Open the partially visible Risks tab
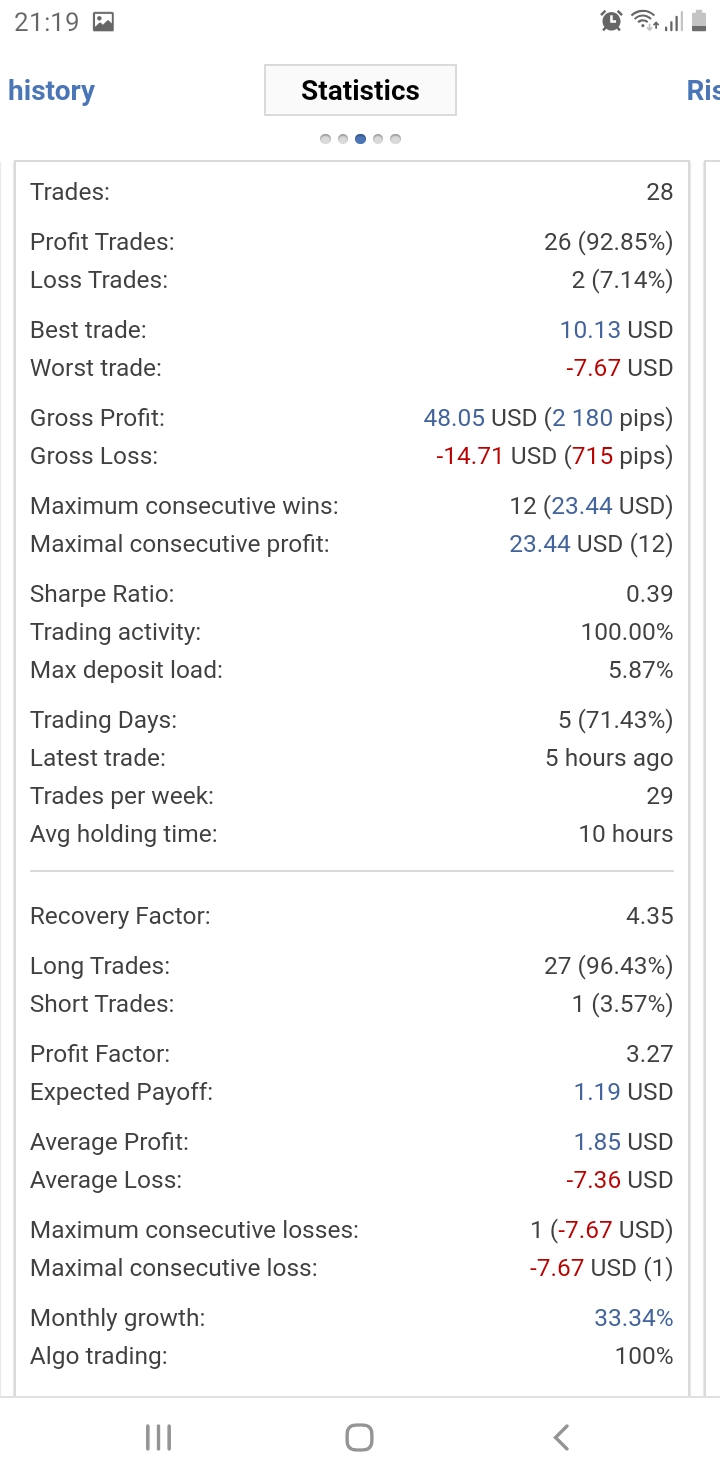 pos(702,91)
